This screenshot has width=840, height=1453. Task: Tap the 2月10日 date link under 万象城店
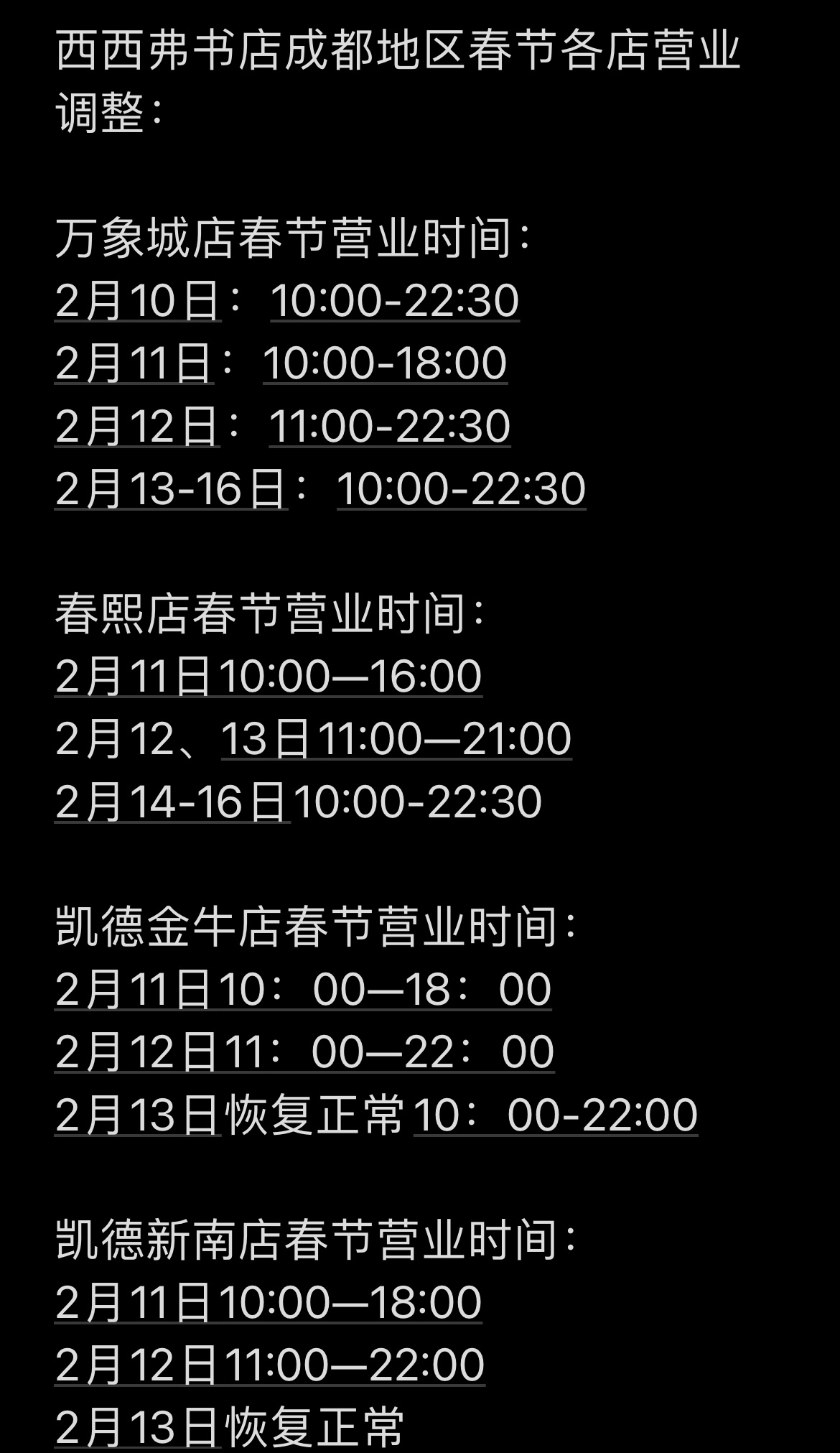coord(138,300)
